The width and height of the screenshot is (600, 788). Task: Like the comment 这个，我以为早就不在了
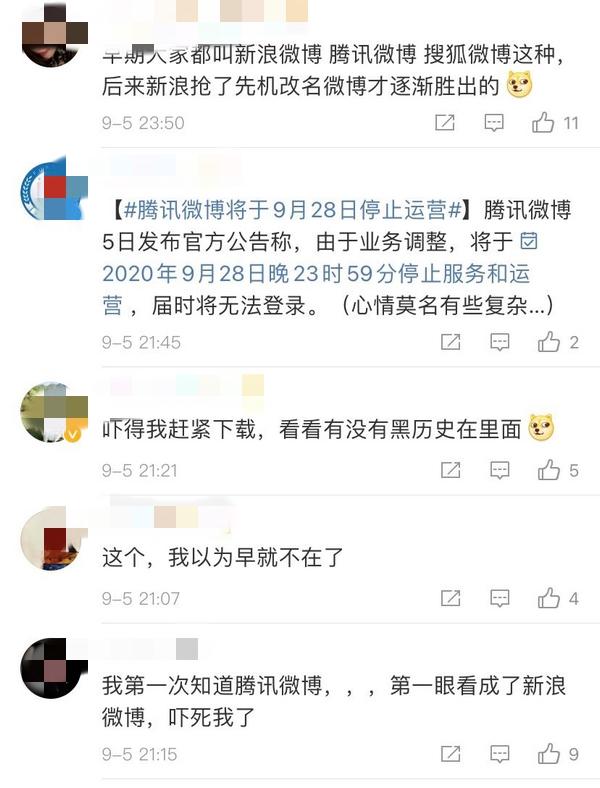pos(548,598)
